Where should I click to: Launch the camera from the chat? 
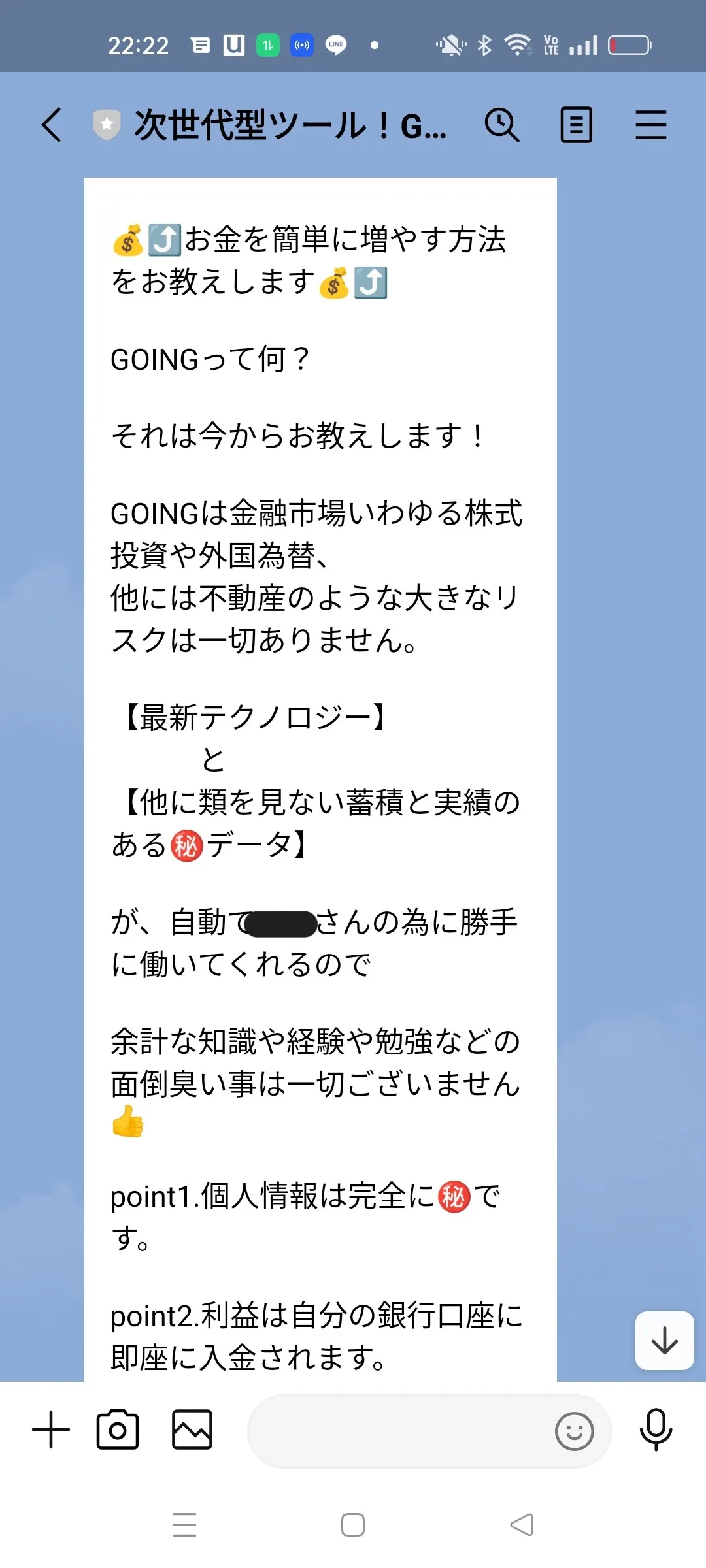(118, 1430)
